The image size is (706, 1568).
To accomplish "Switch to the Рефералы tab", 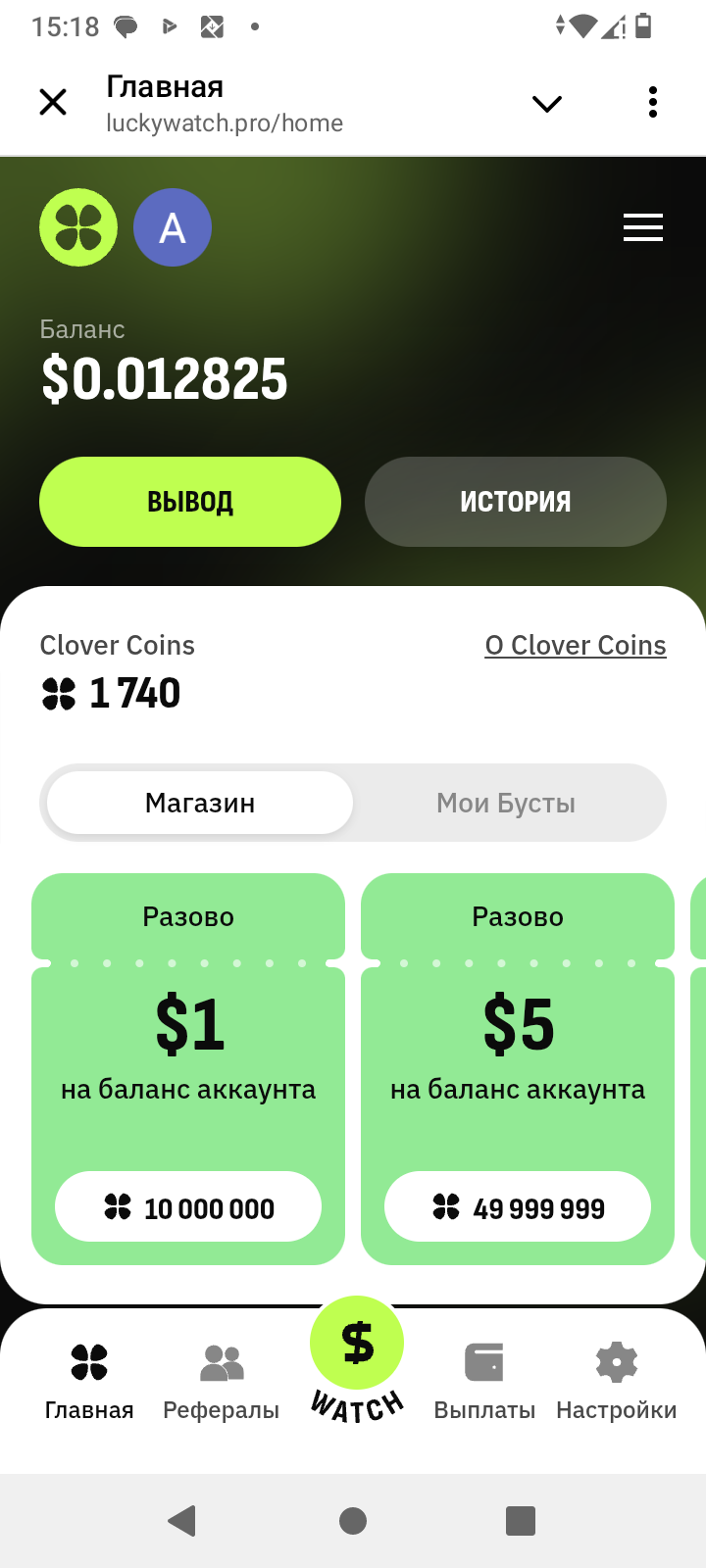I will pos(222,1382).
